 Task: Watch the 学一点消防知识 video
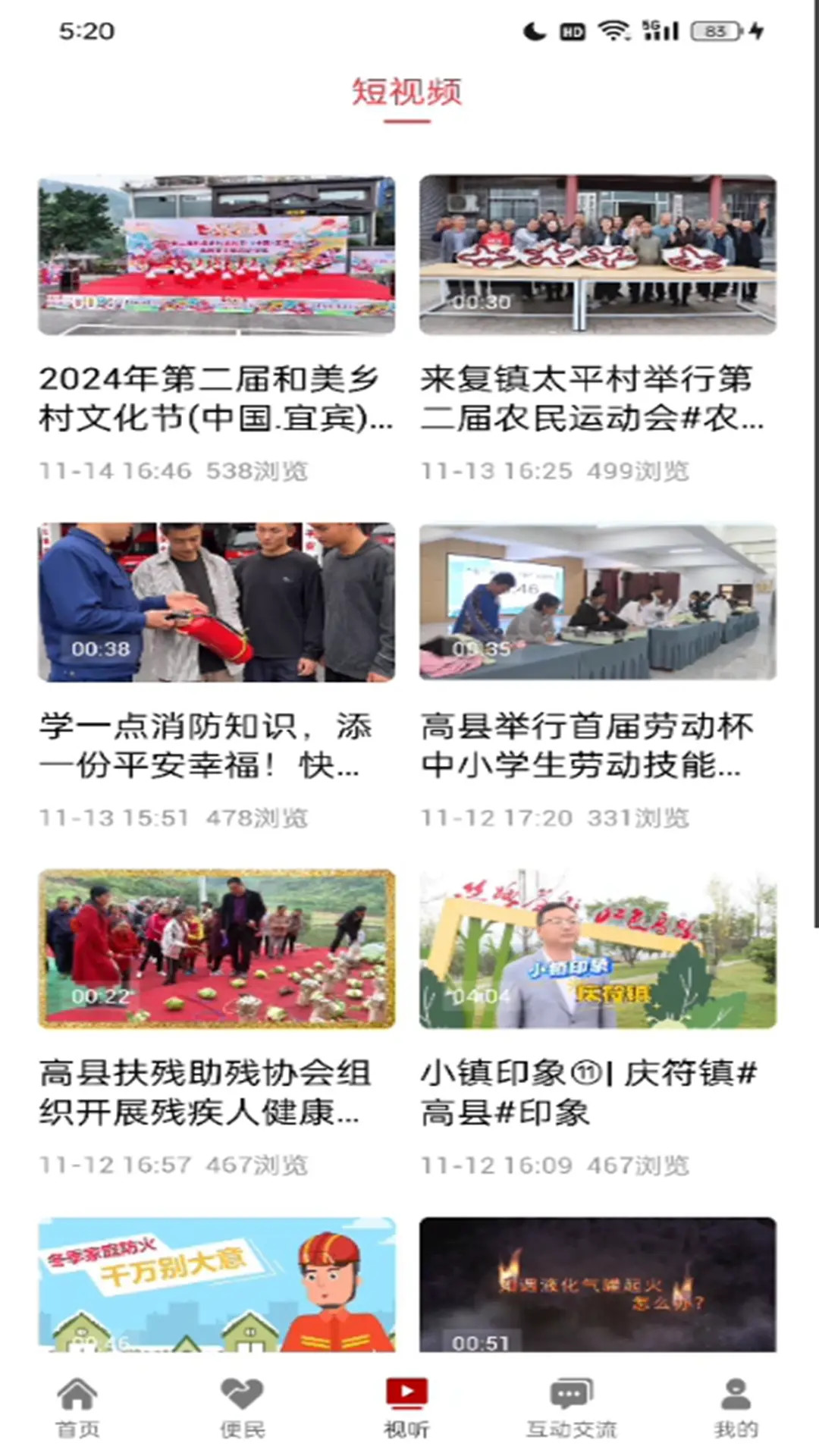(216, 602)
